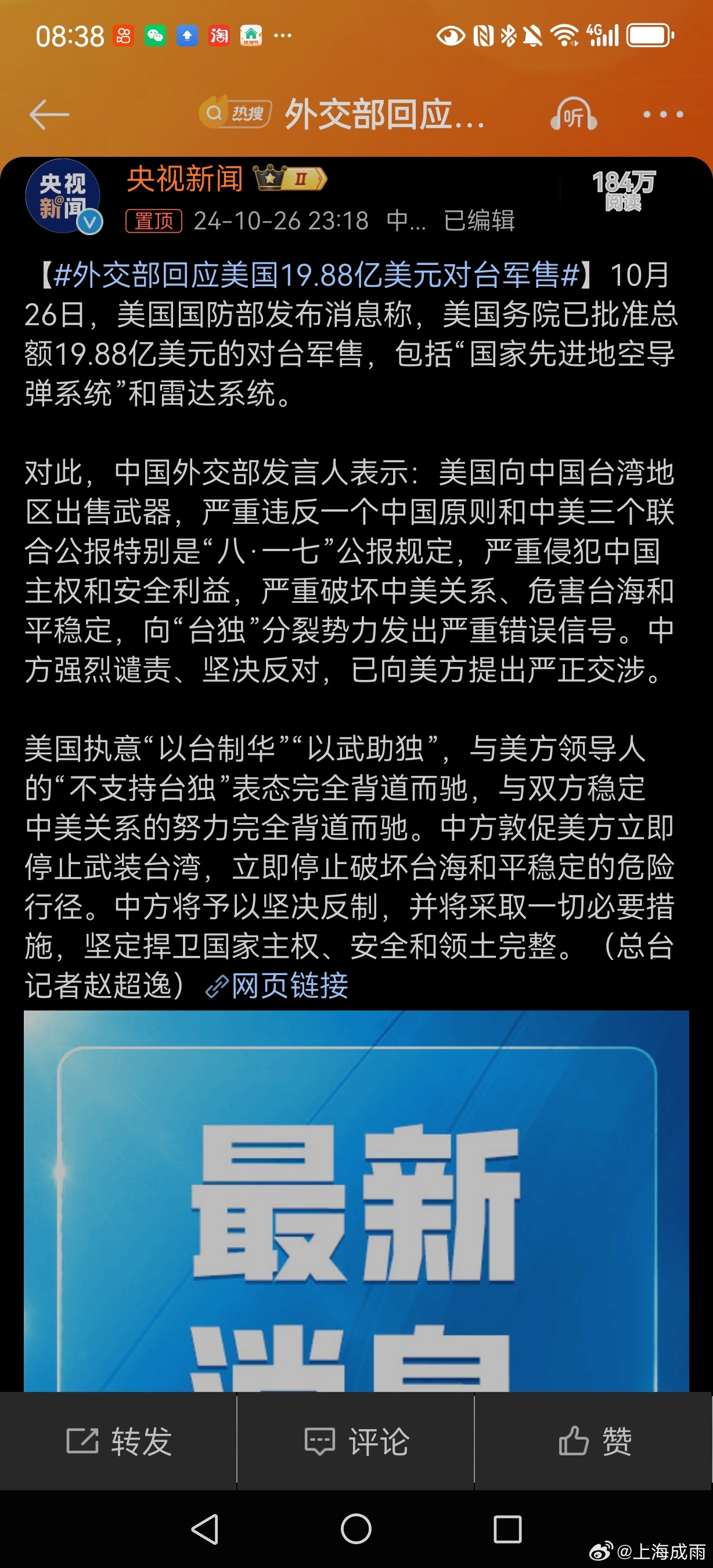Open the 网页链接 web link
713x1568 pixels.
pos(289,986)
